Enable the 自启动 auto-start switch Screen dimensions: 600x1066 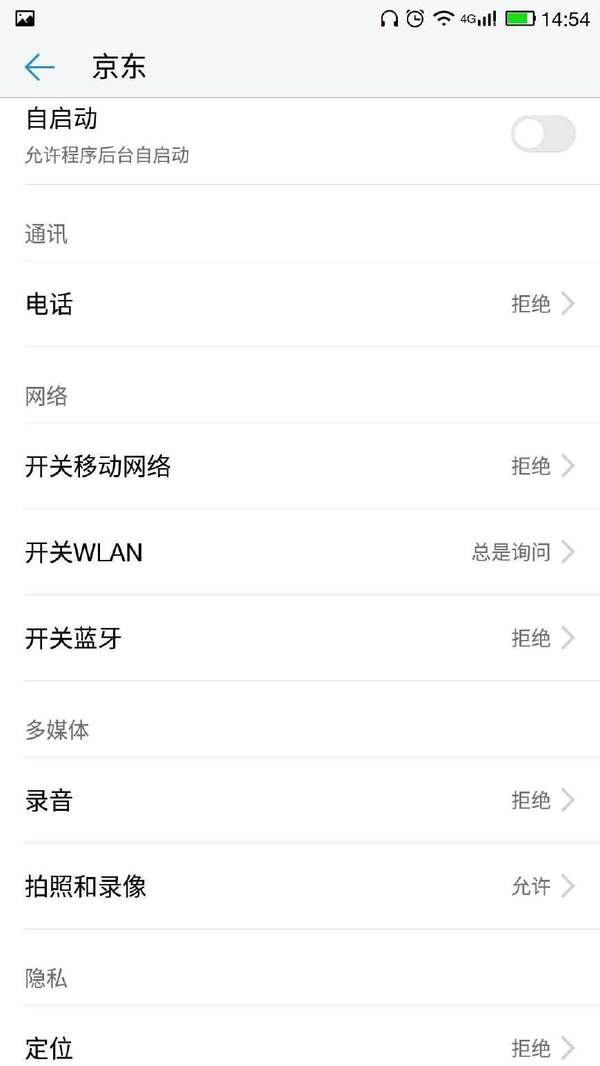[x=543, y=133]
